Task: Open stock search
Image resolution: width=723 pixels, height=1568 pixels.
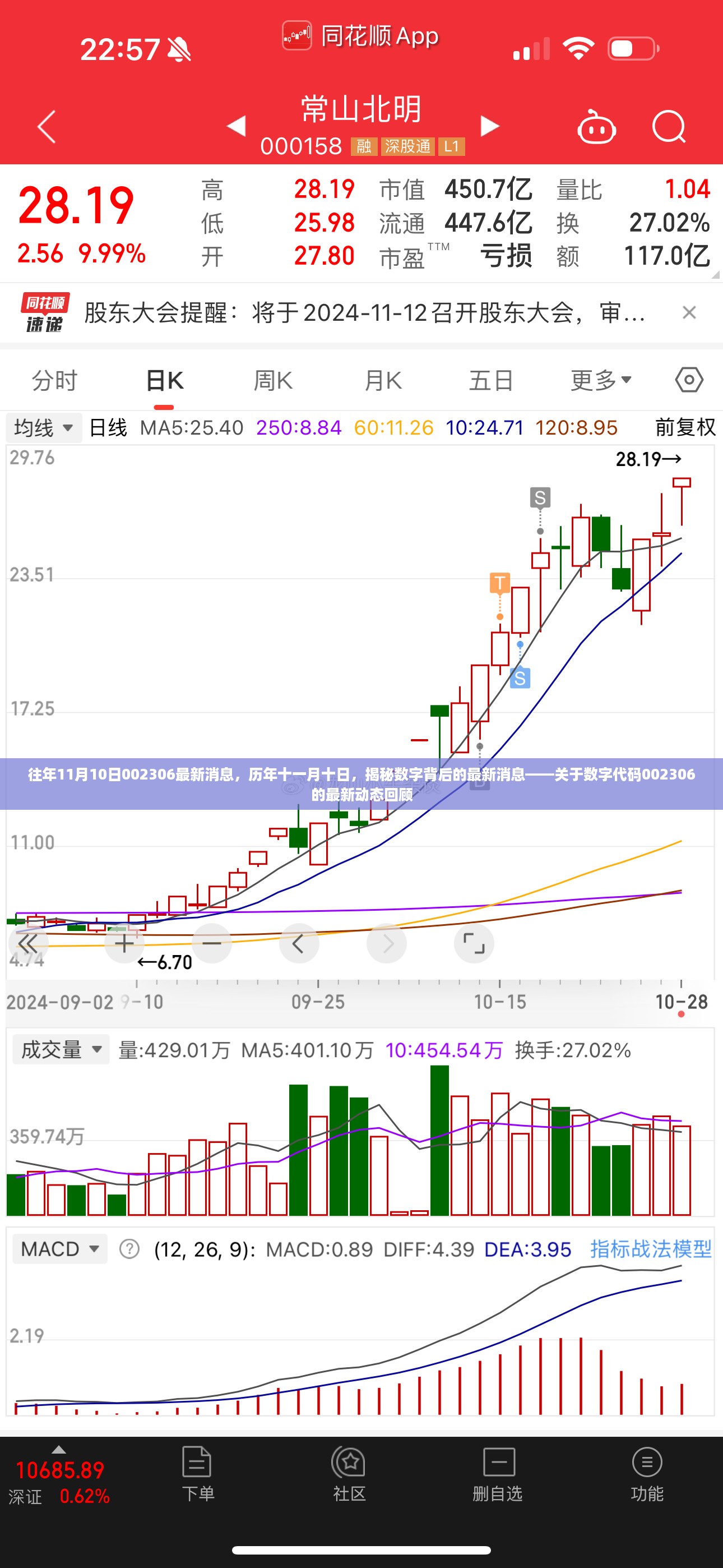Action: coord(668,127)
